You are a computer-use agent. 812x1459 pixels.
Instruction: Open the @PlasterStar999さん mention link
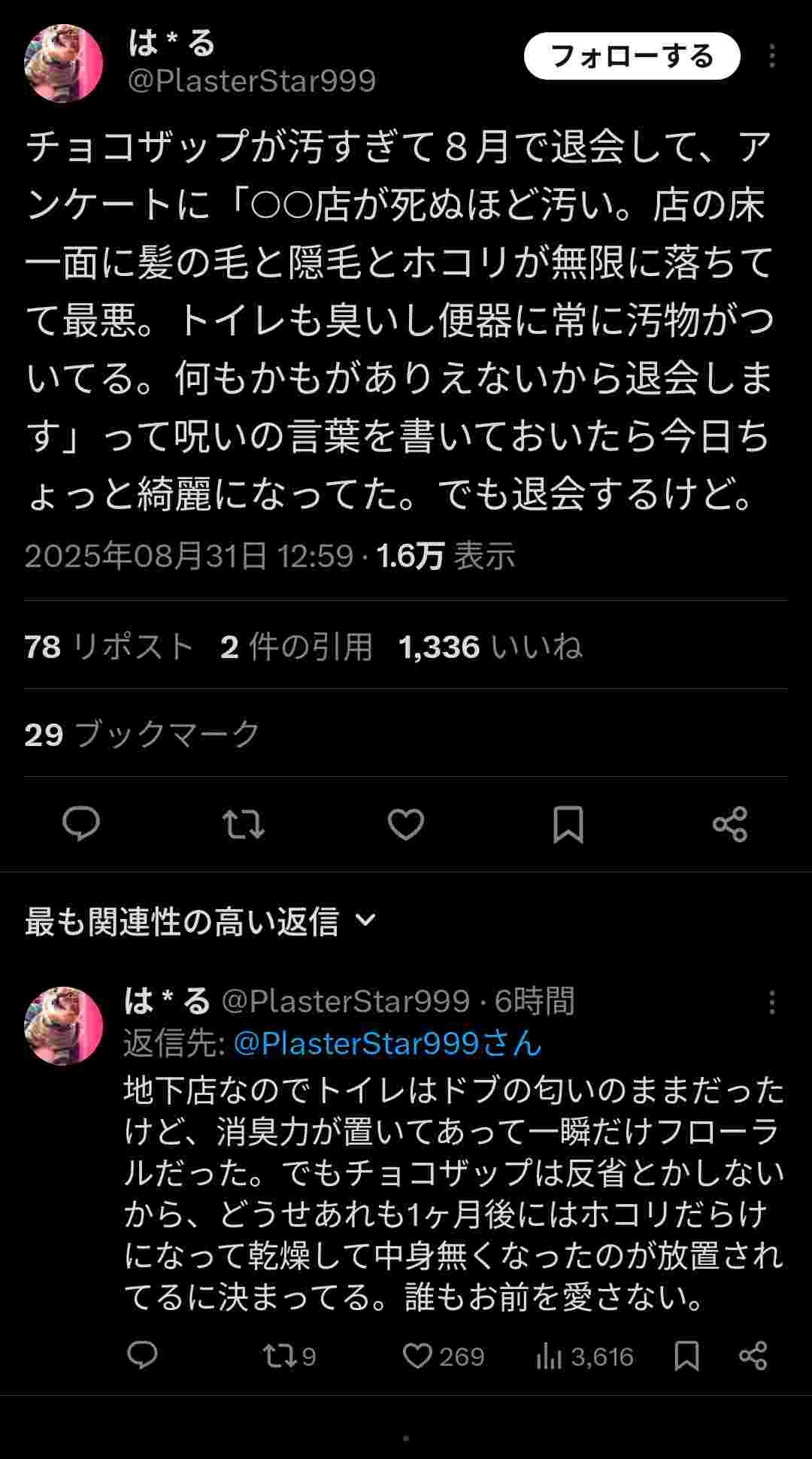(387, 1043)
